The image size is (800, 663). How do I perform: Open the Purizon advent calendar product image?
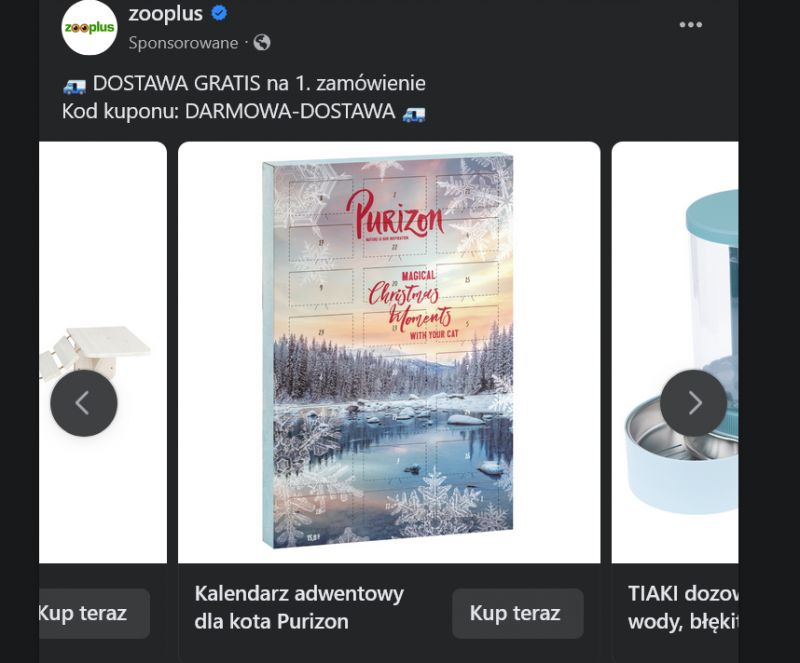pyautogui.click(x=388, y=350)
